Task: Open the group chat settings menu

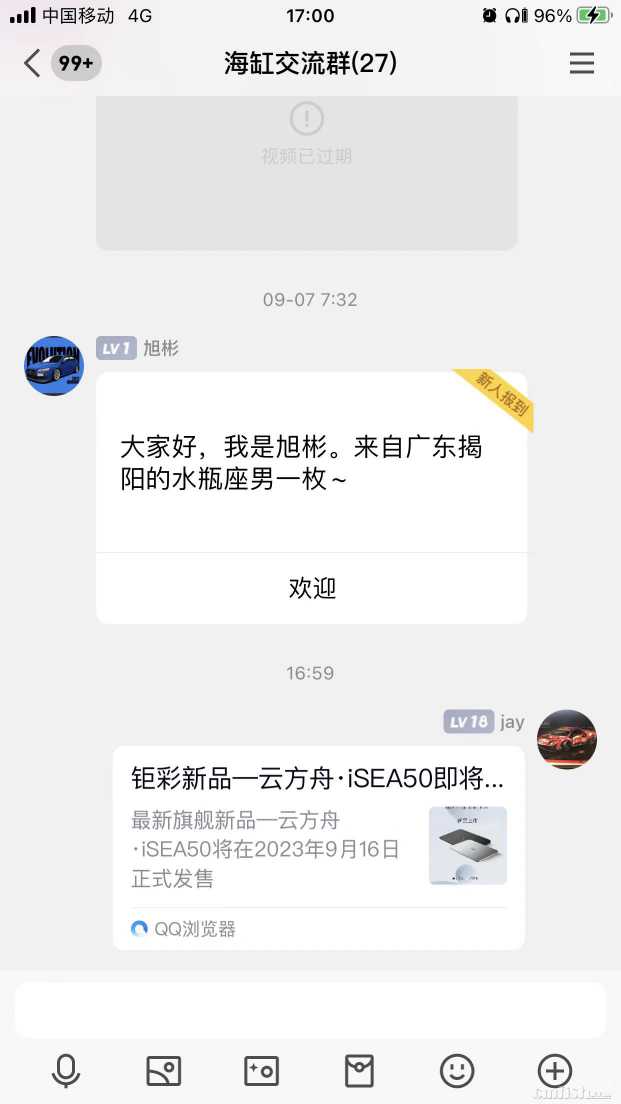Action: pyautogui.click(x=581, y=64)
